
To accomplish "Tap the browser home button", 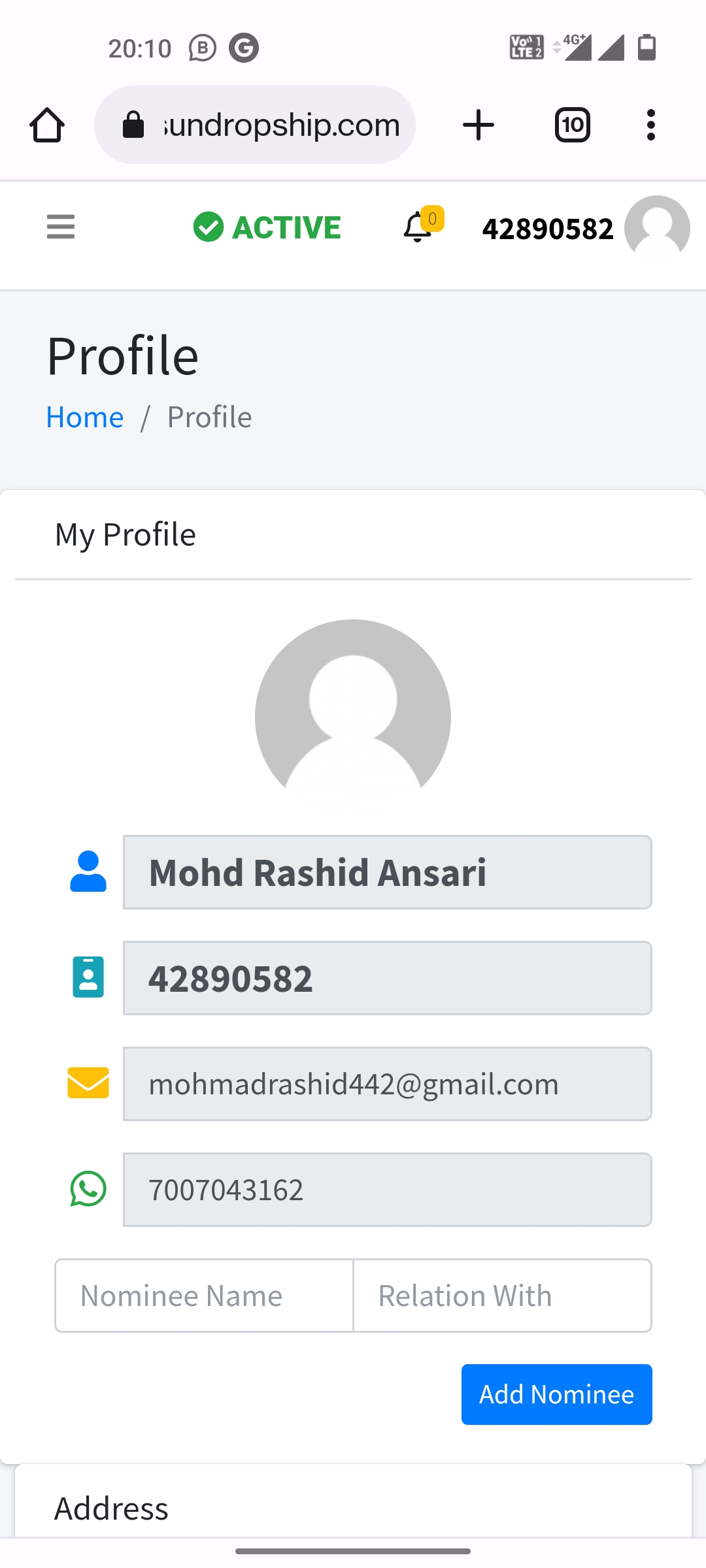I will click(47, 125).
